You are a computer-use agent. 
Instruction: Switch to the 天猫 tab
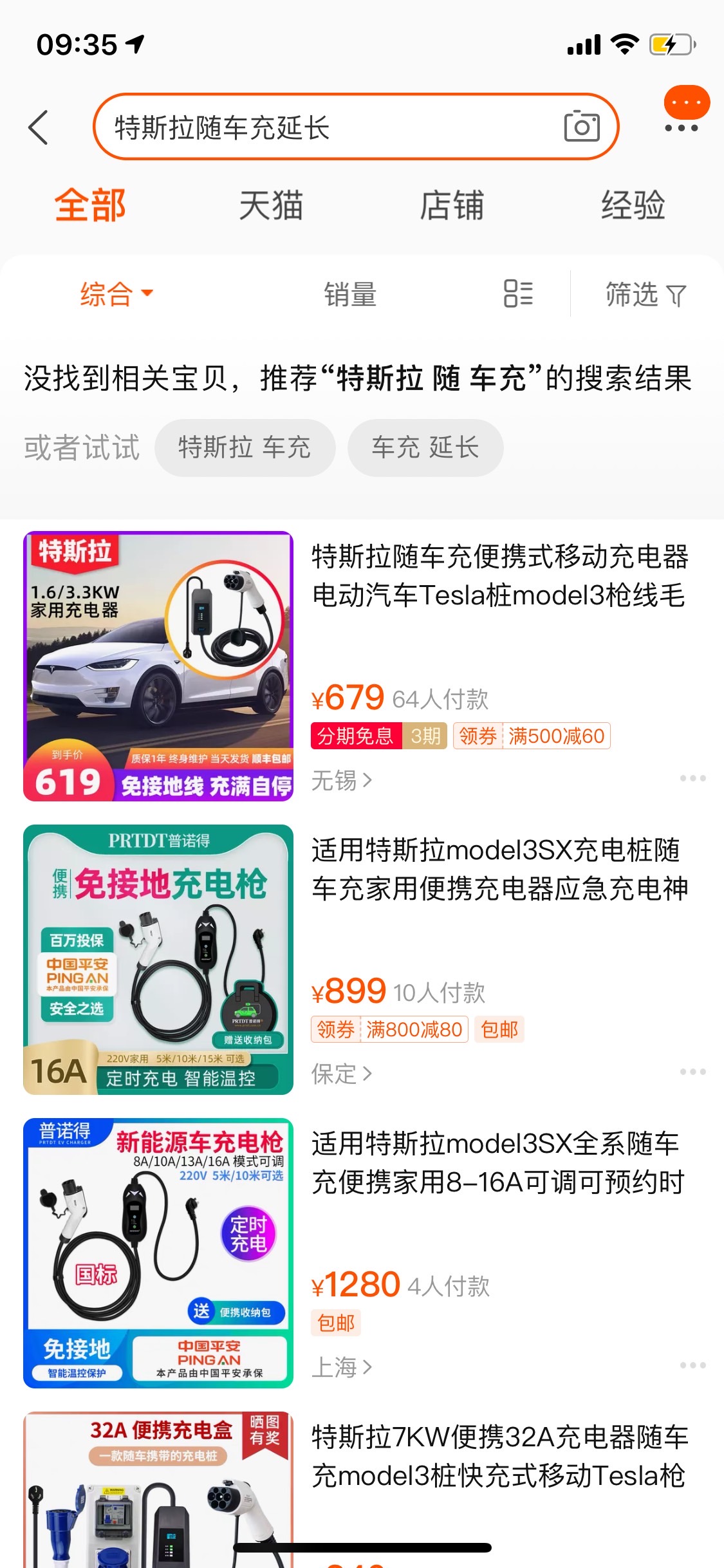271,205
